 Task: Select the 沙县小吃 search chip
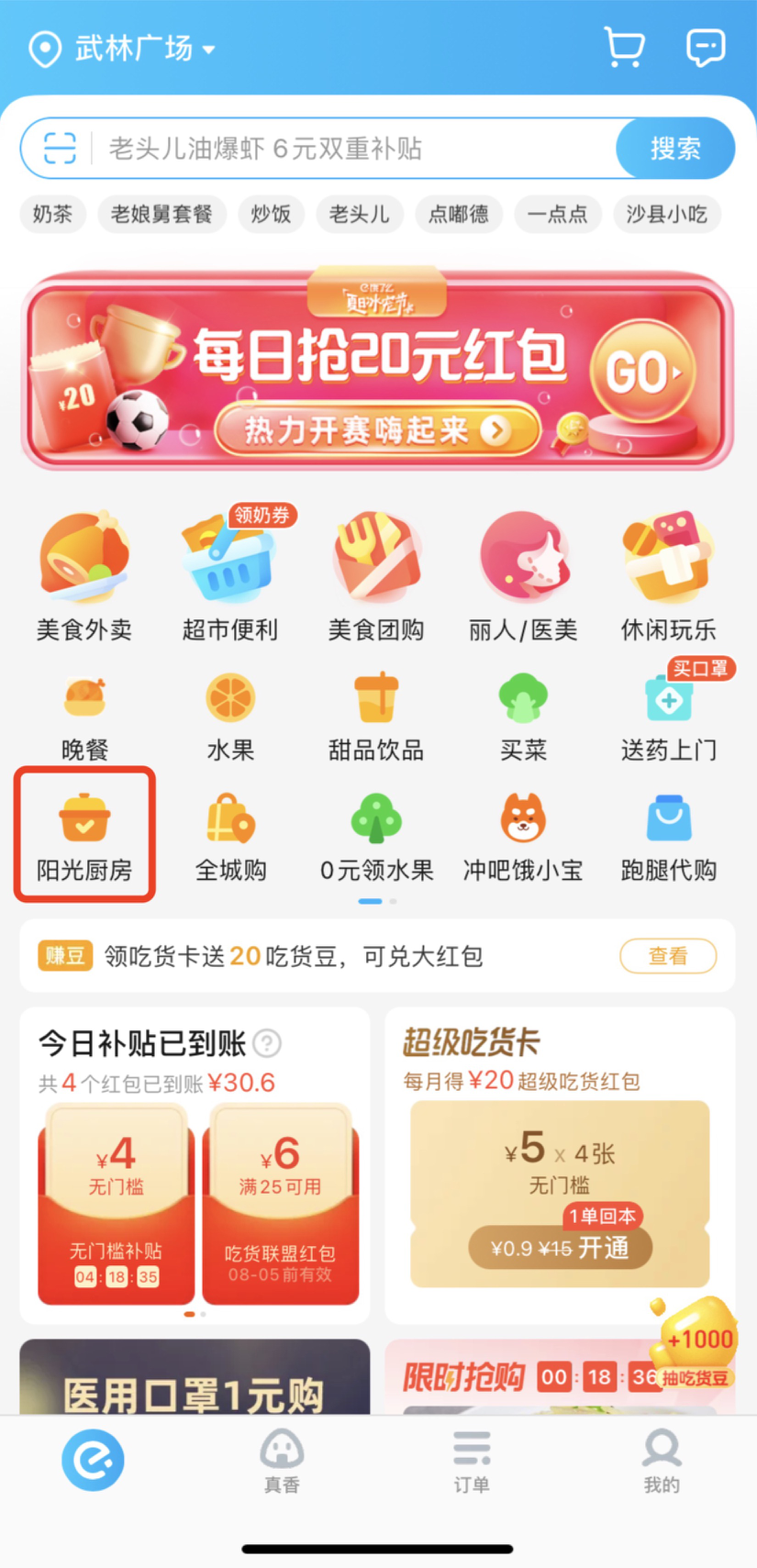(x=666, y=214)
